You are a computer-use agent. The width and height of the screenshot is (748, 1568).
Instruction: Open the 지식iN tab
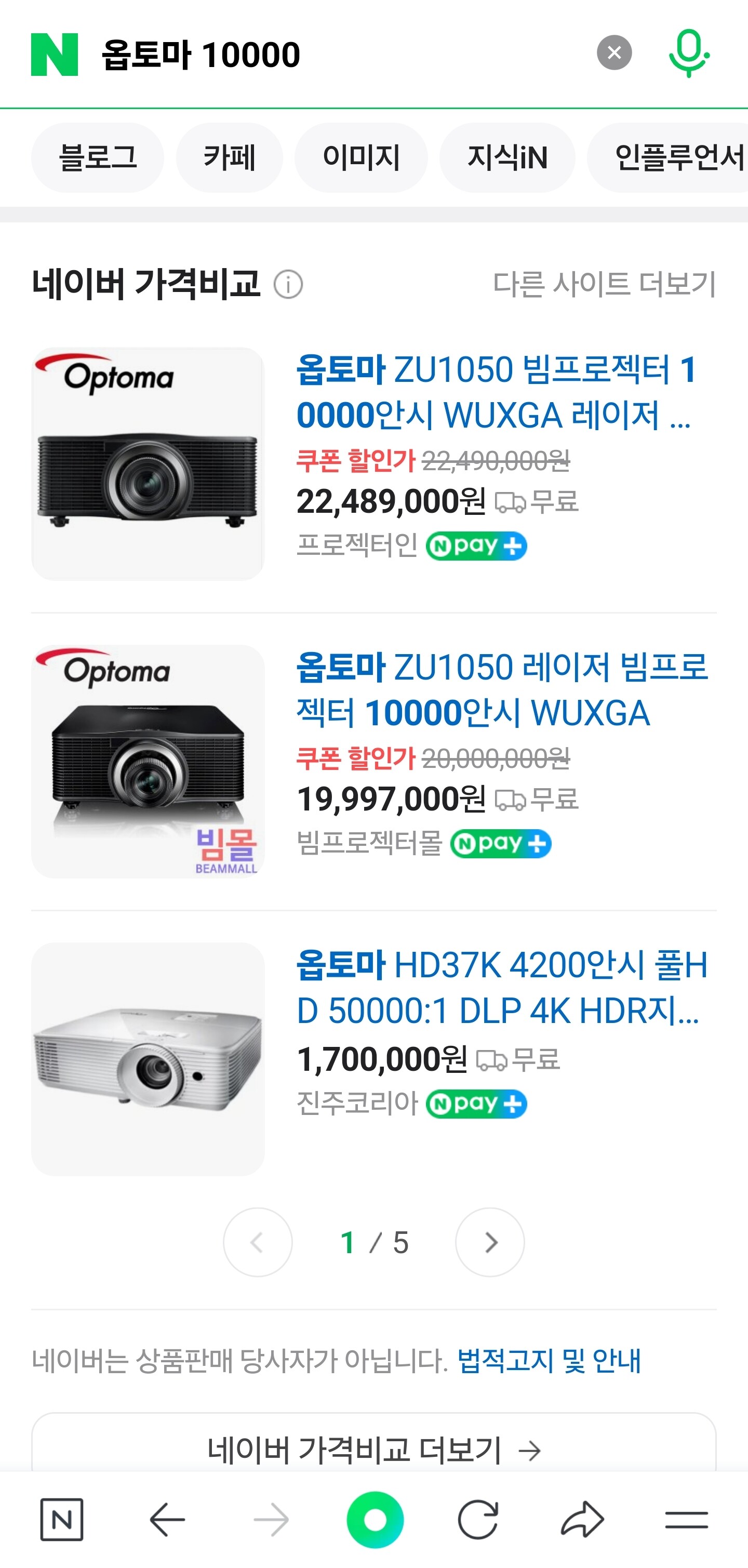[507, 157]
